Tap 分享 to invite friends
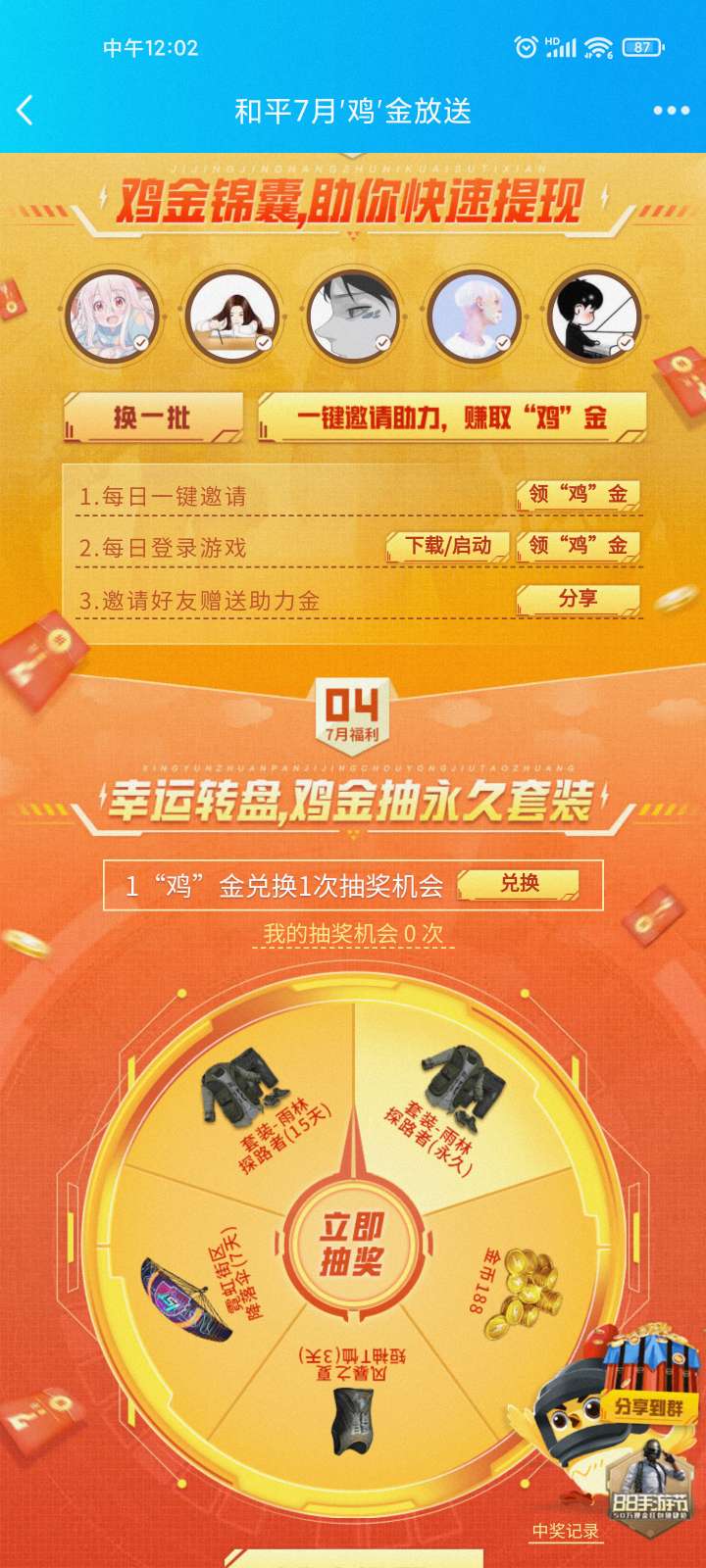The image size is (706, 1568). pyautogui.click(x=579, y=599)
